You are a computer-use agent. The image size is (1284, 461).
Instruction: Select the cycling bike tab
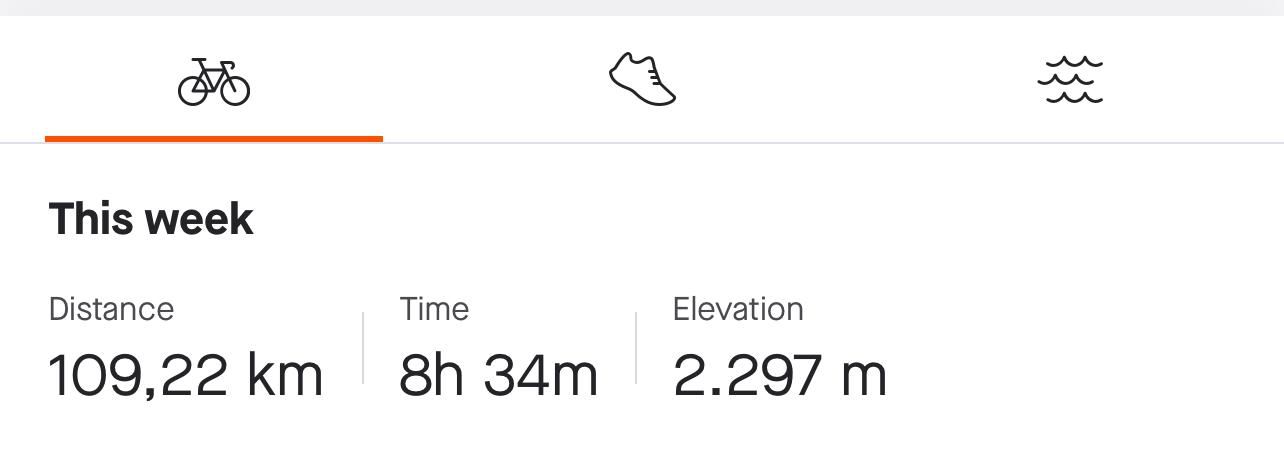(213, 82)
